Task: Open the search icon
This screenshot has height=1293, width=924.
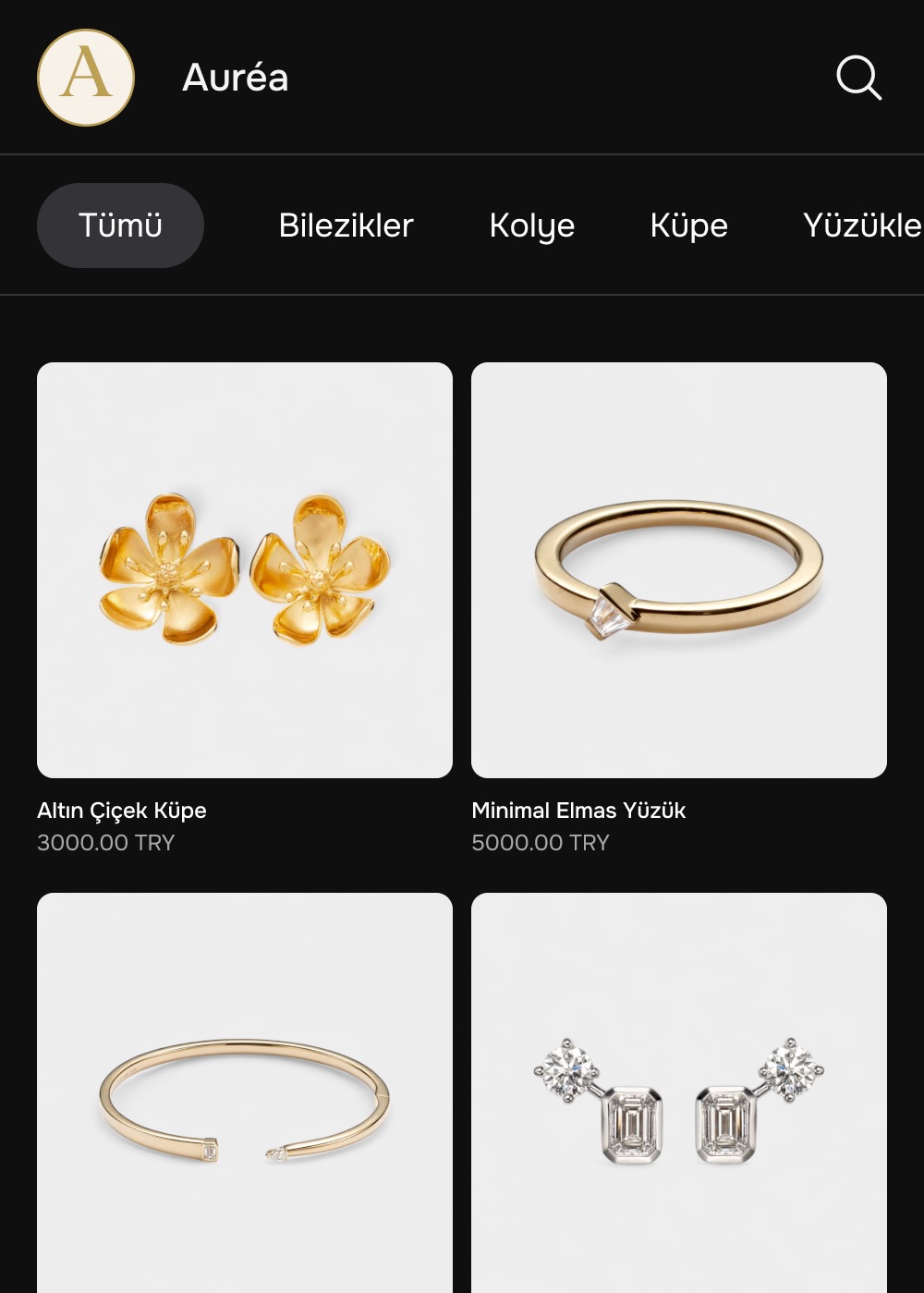Action: [x=858, y=78]
